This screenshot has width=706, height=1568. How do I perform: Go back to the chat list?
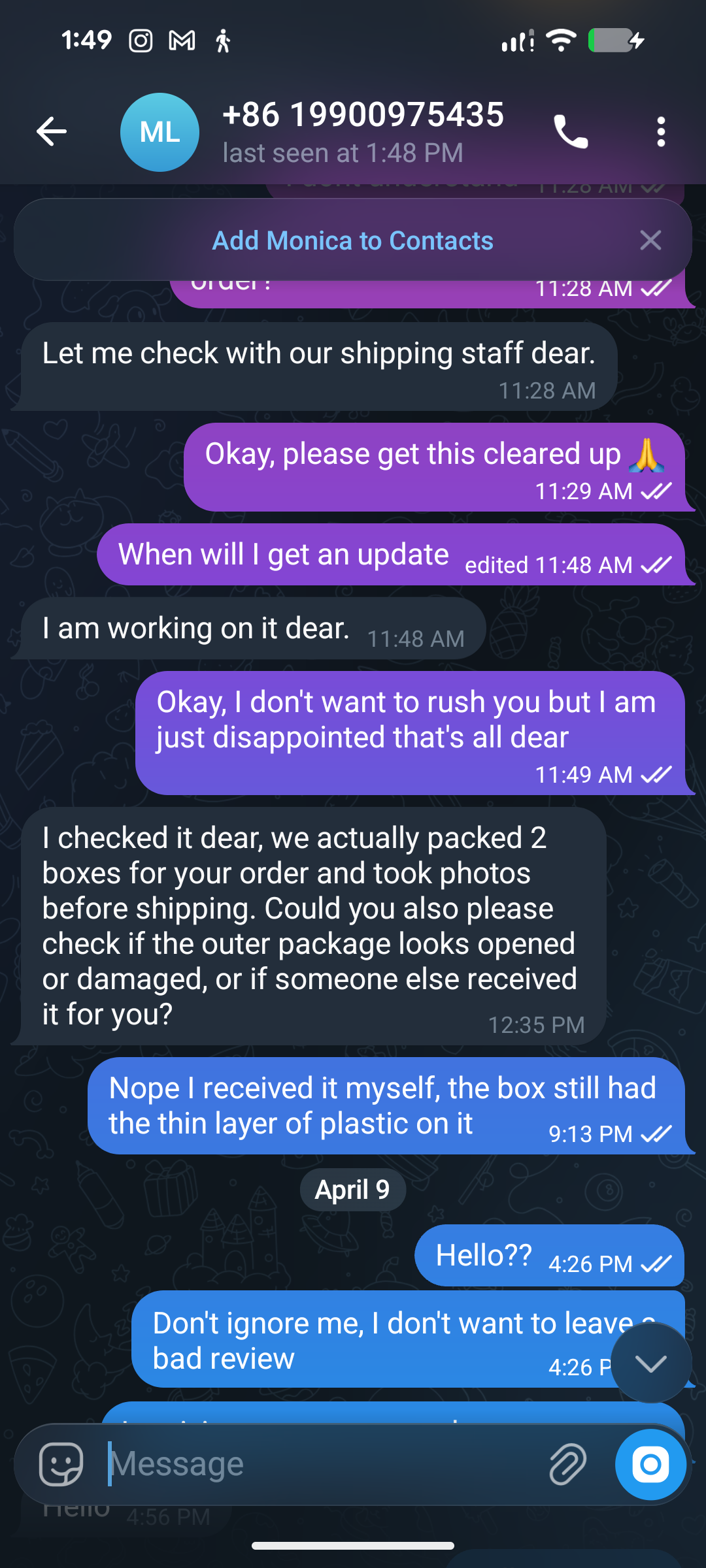point(51,132)
